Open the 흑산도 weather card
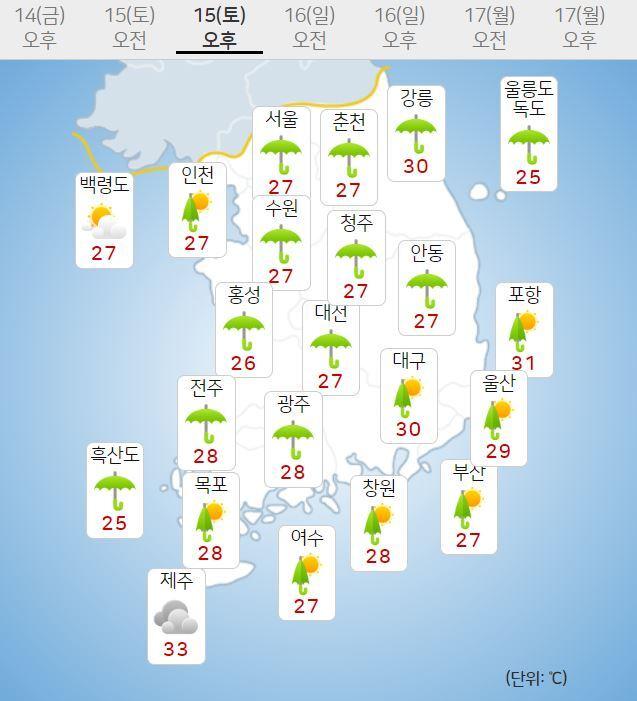637x701 pixels. pos(115,489)
